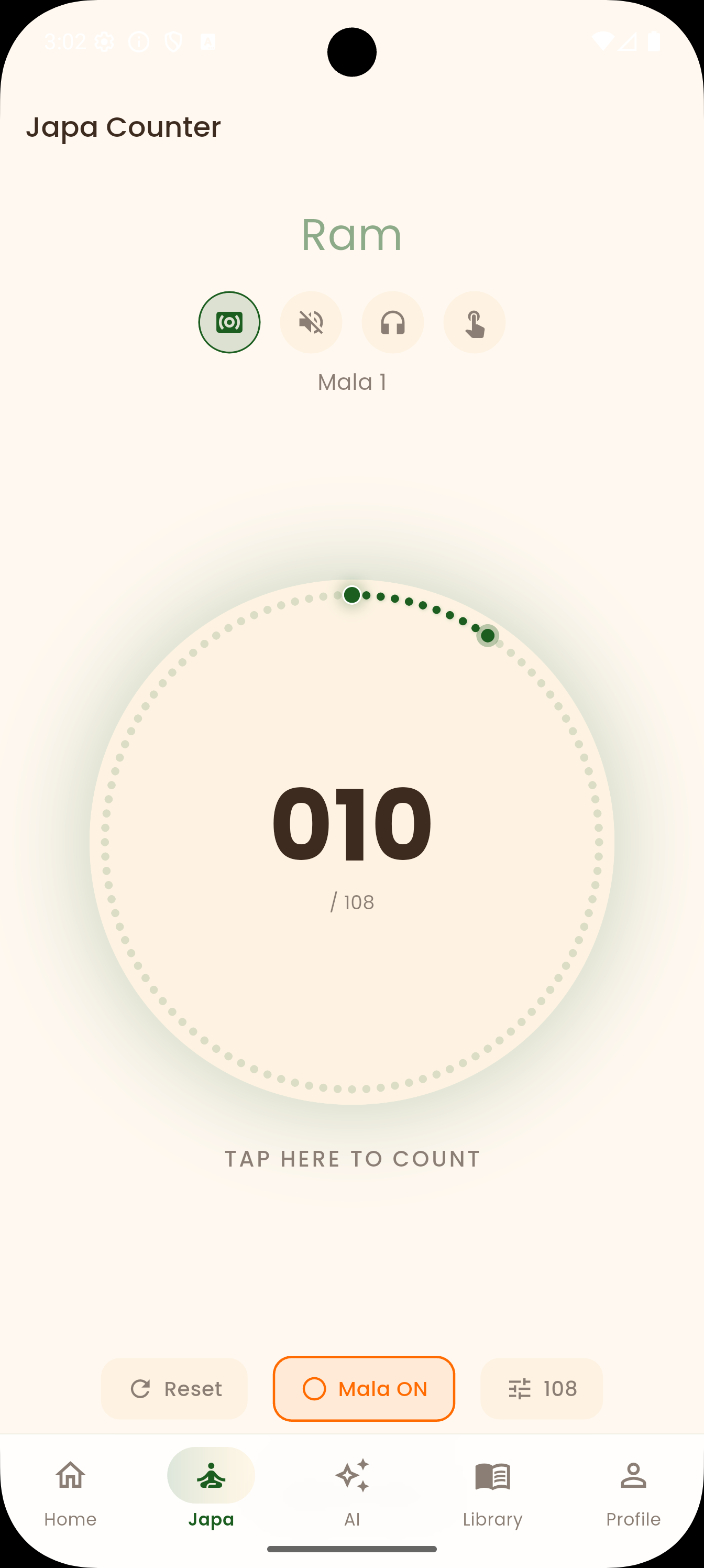Image resolution: width=704 pixels, height=1568 pixels.
Task: Reset the japa count
Action: pos(174,1388)
